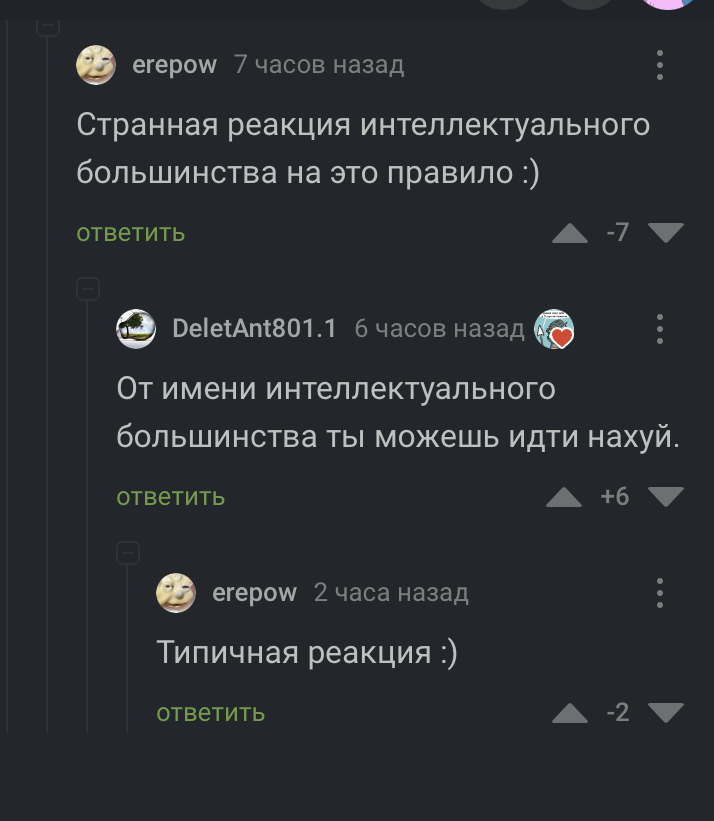Downvote DeletAnt801.1's comment rated +6
The image size is (714, 821).
(x=665, y=497)
